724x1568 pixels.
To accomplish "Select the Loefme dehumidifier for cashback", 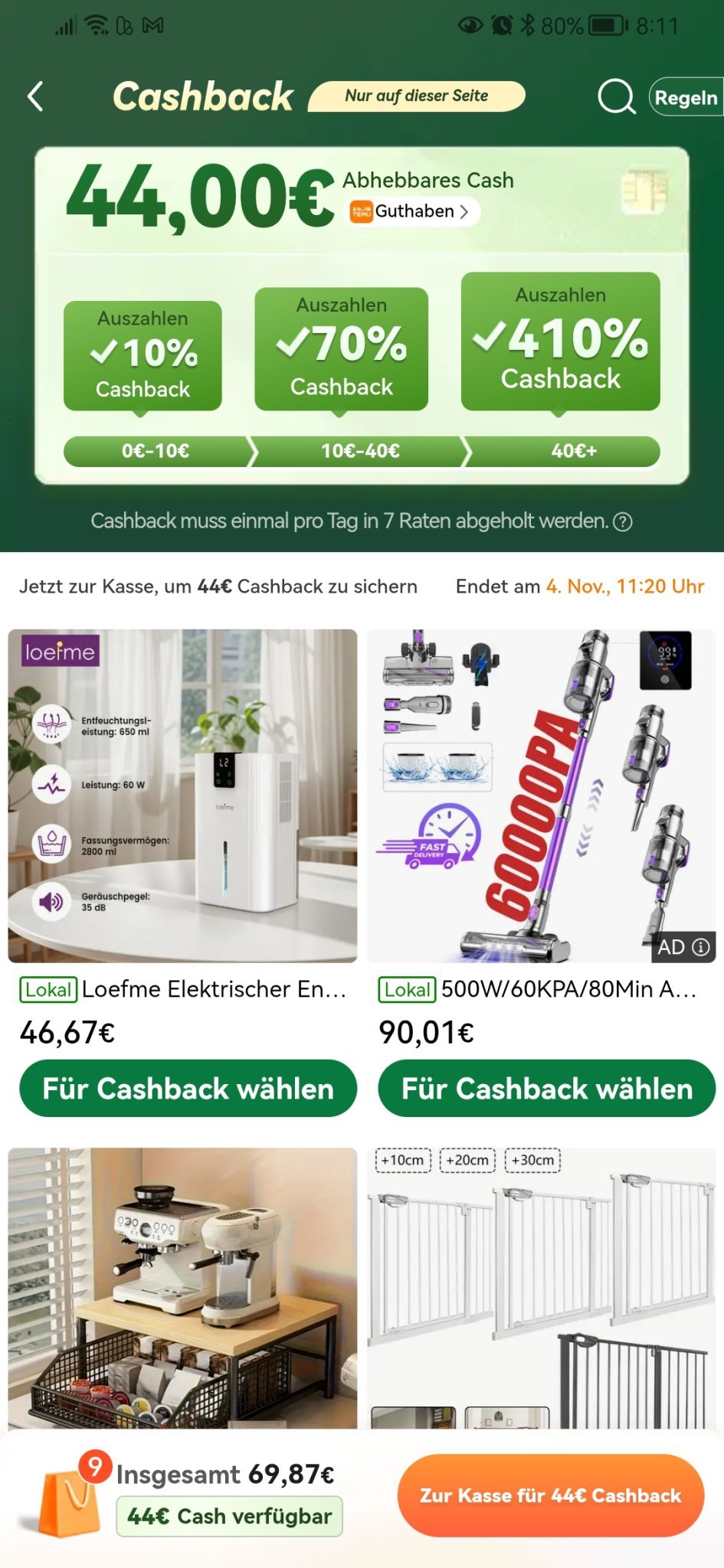I will point(188,1088).
